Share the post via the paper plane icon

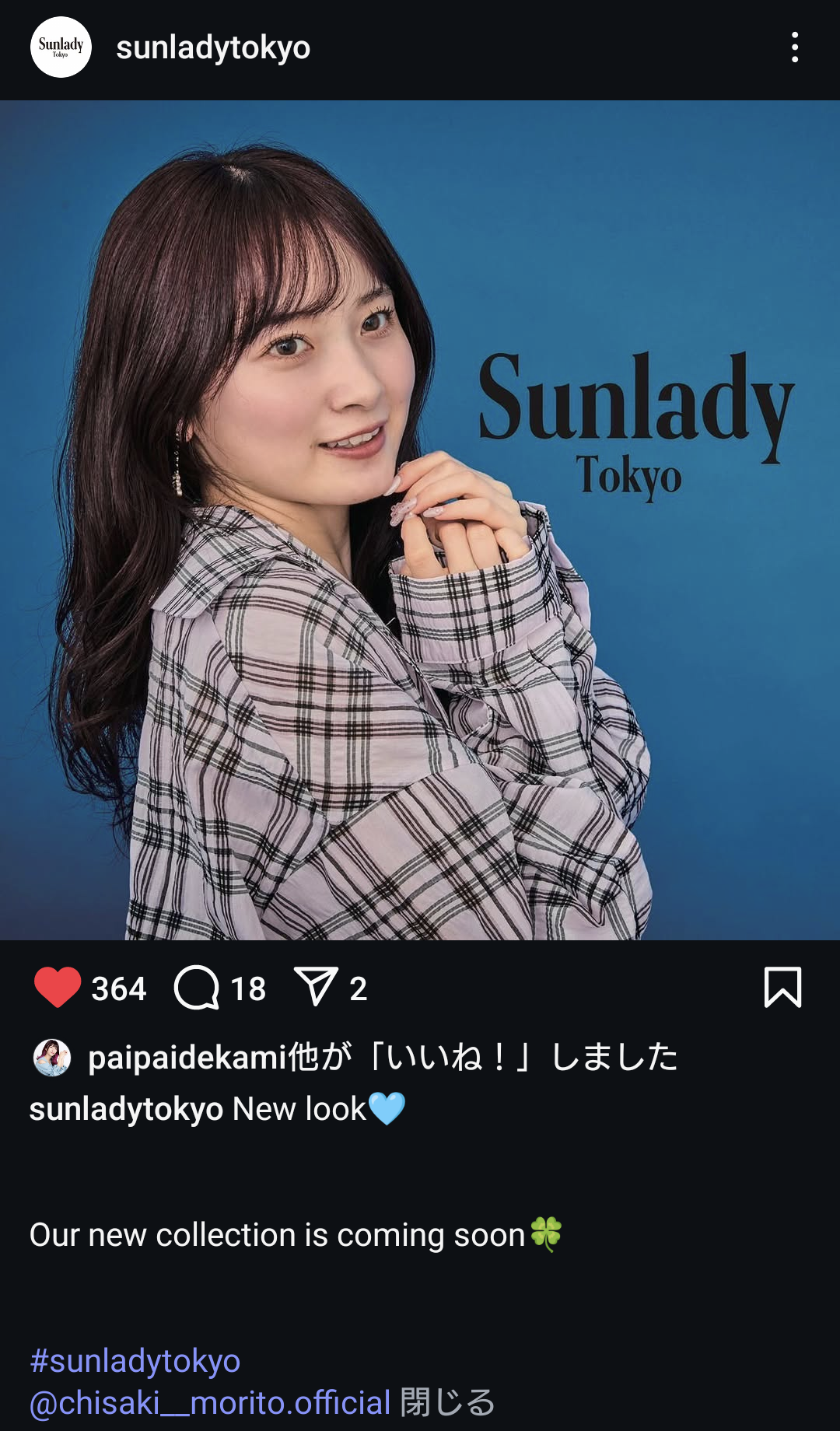(x=316, y=988)
